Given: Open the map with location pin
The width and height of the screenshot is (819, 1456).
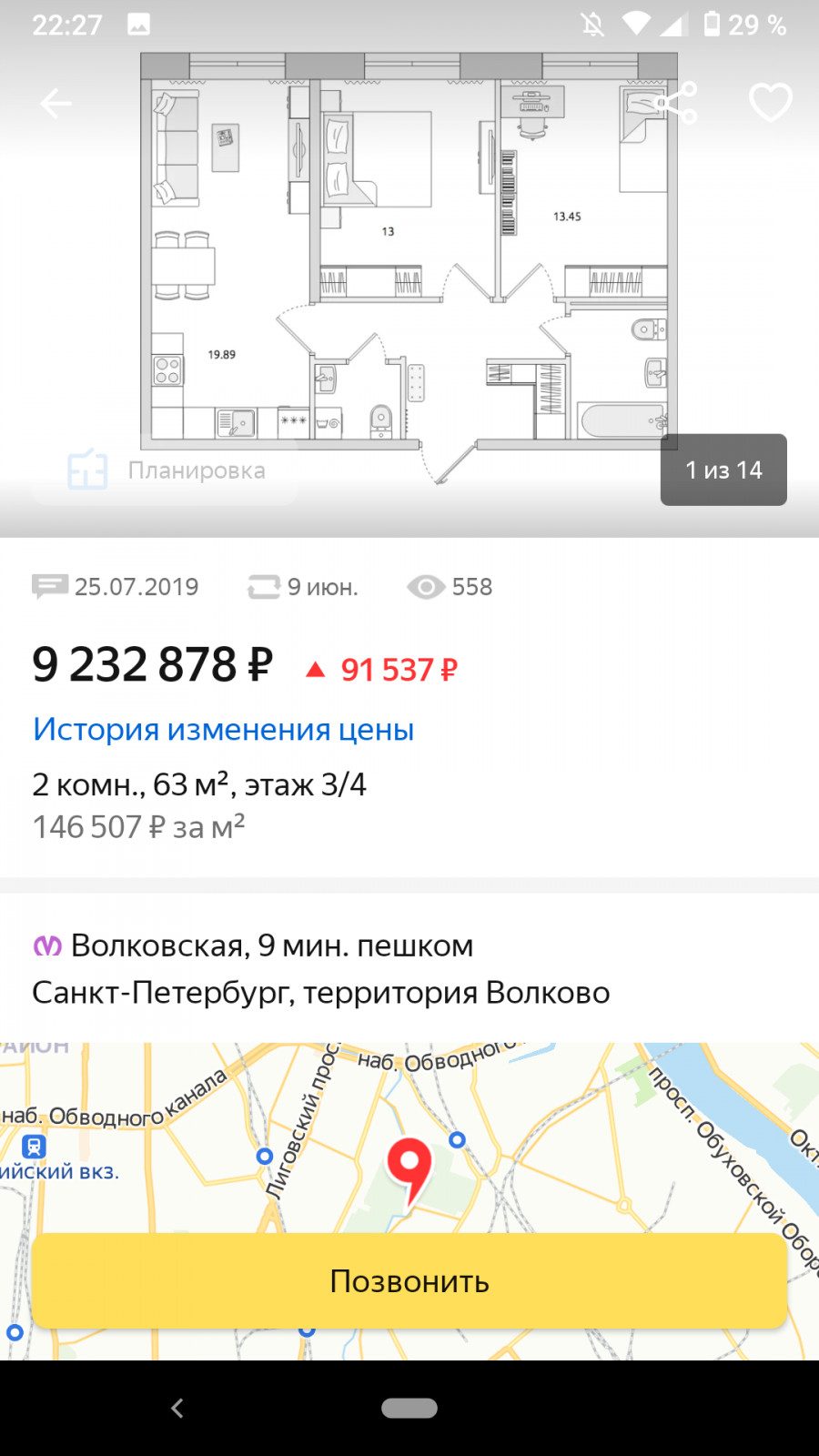Looking at the screenshot, I should (x=409, y=1137).
